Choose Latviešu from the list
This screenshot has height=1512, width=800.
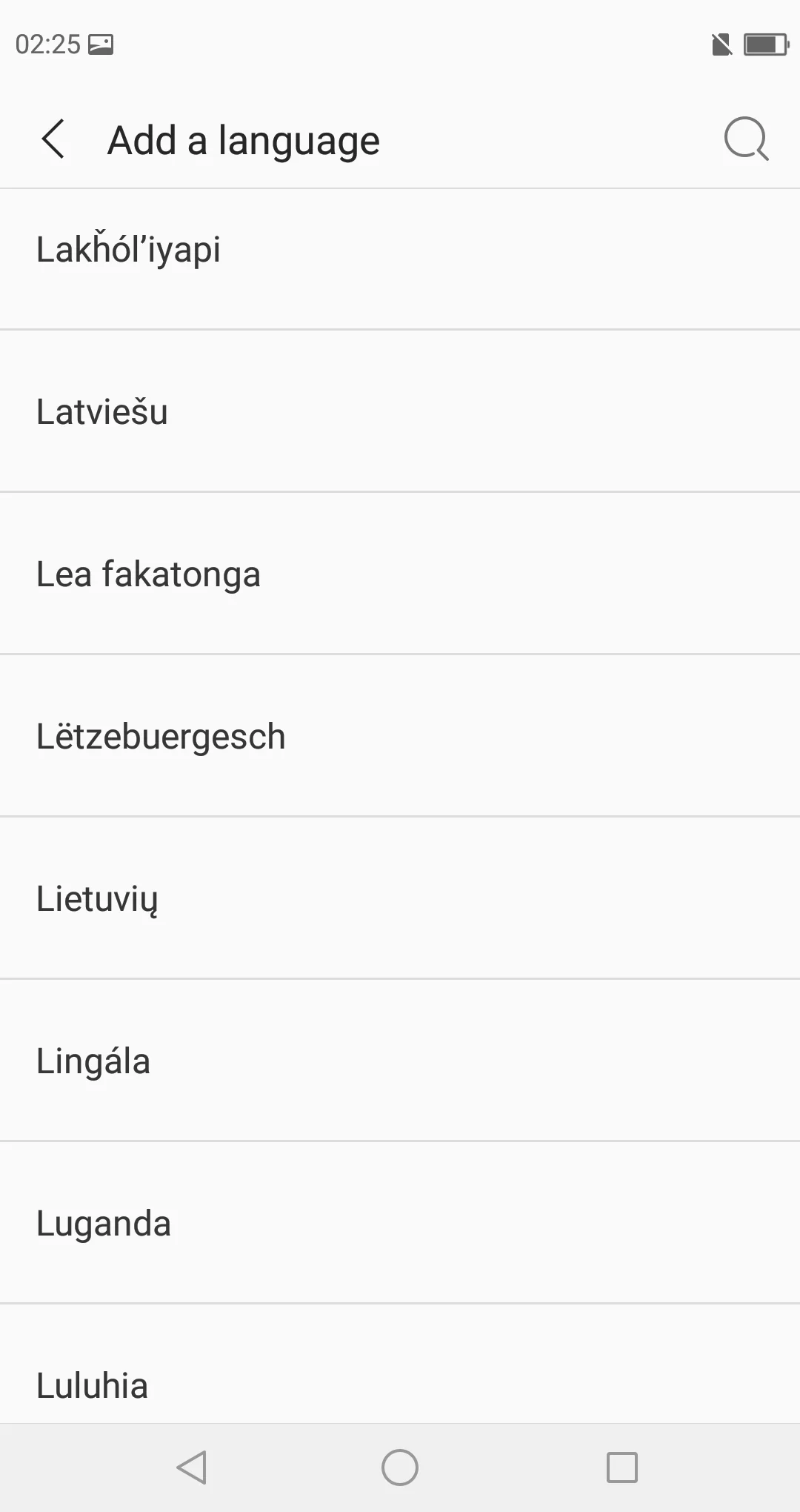coord(400,412)
